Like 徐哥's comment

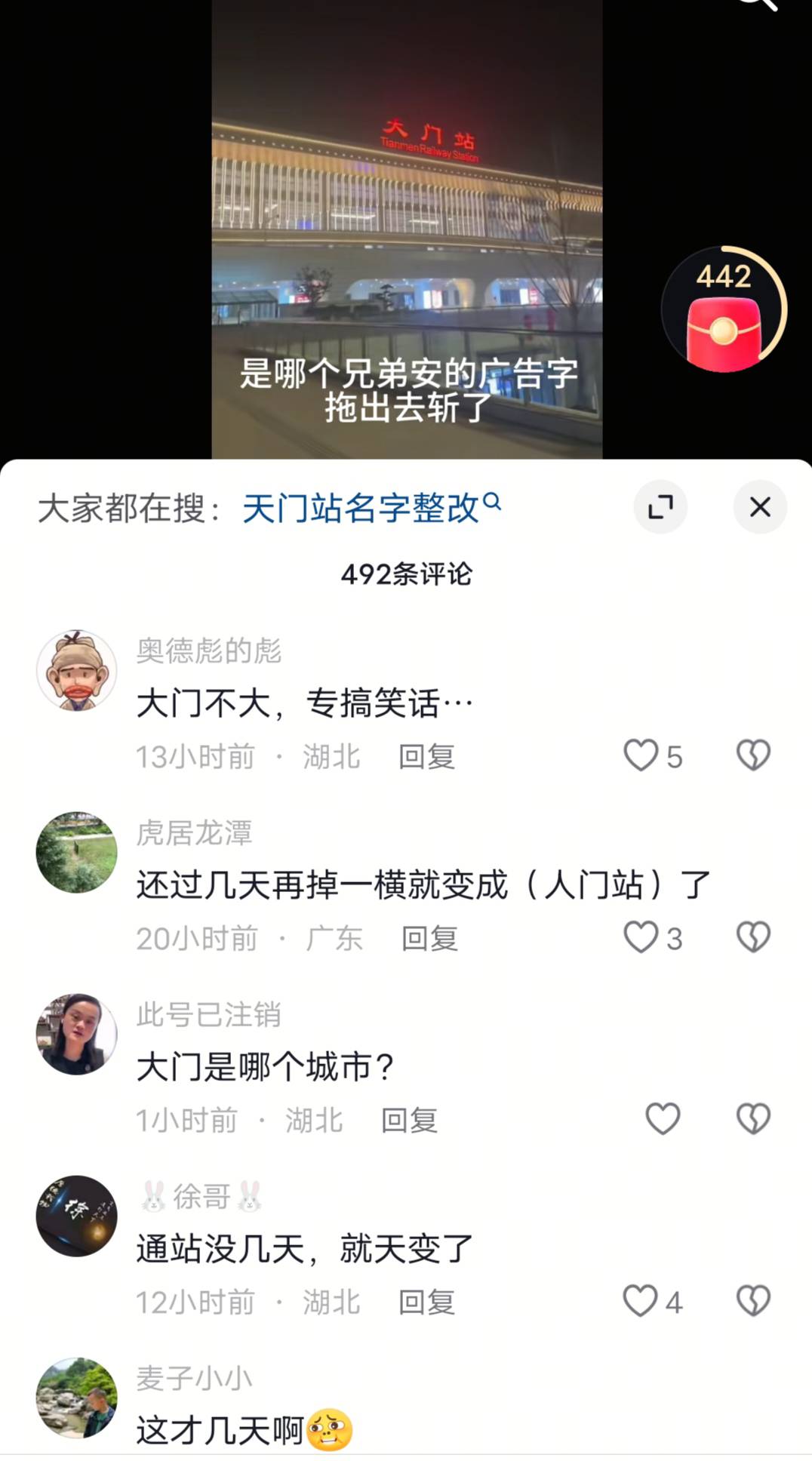(x=641, y=1301)
